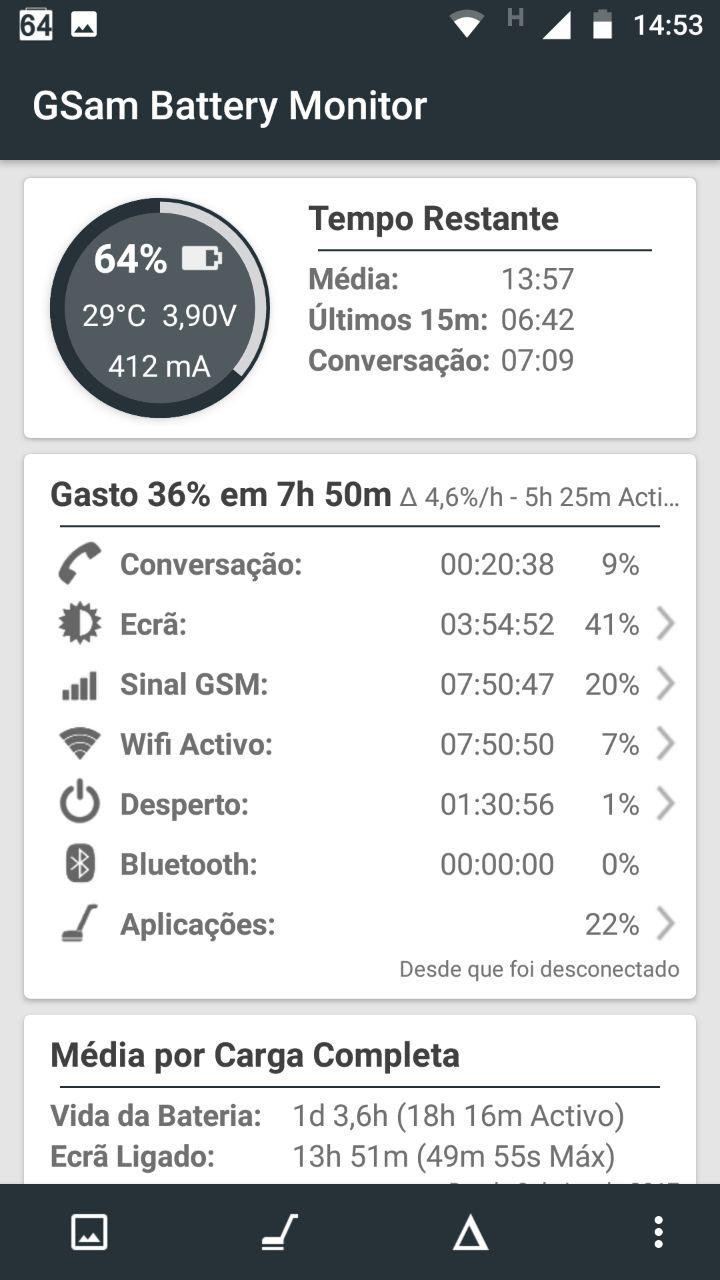The image size is (720, 1280).
Task: Open the overflow menu
Action: click(x=658, y=1232)
